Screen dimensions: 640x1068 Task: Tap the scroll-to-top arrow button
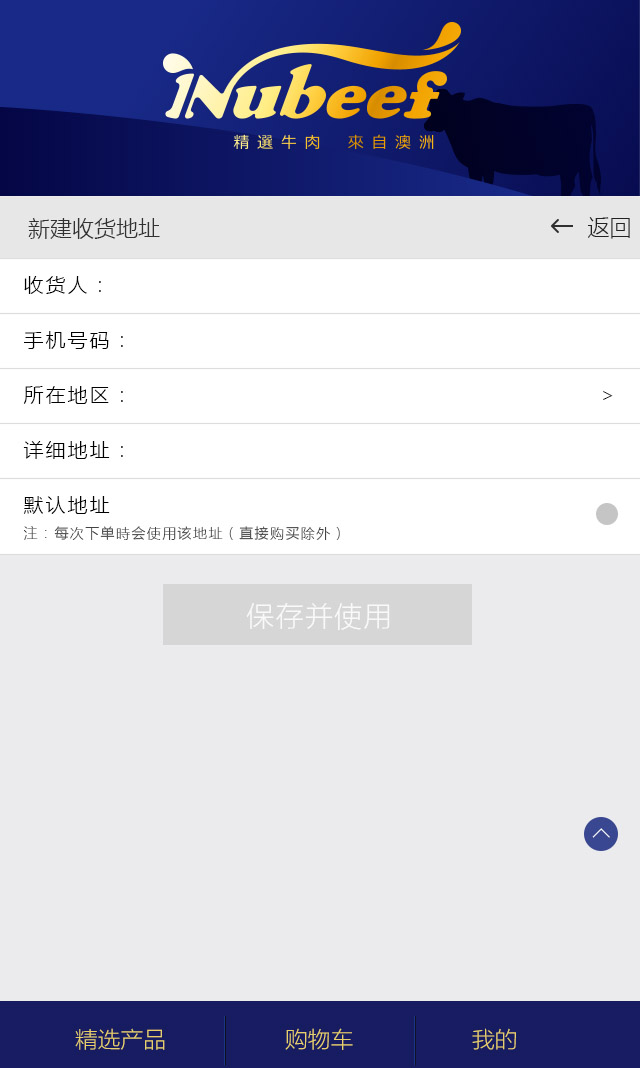601,834
